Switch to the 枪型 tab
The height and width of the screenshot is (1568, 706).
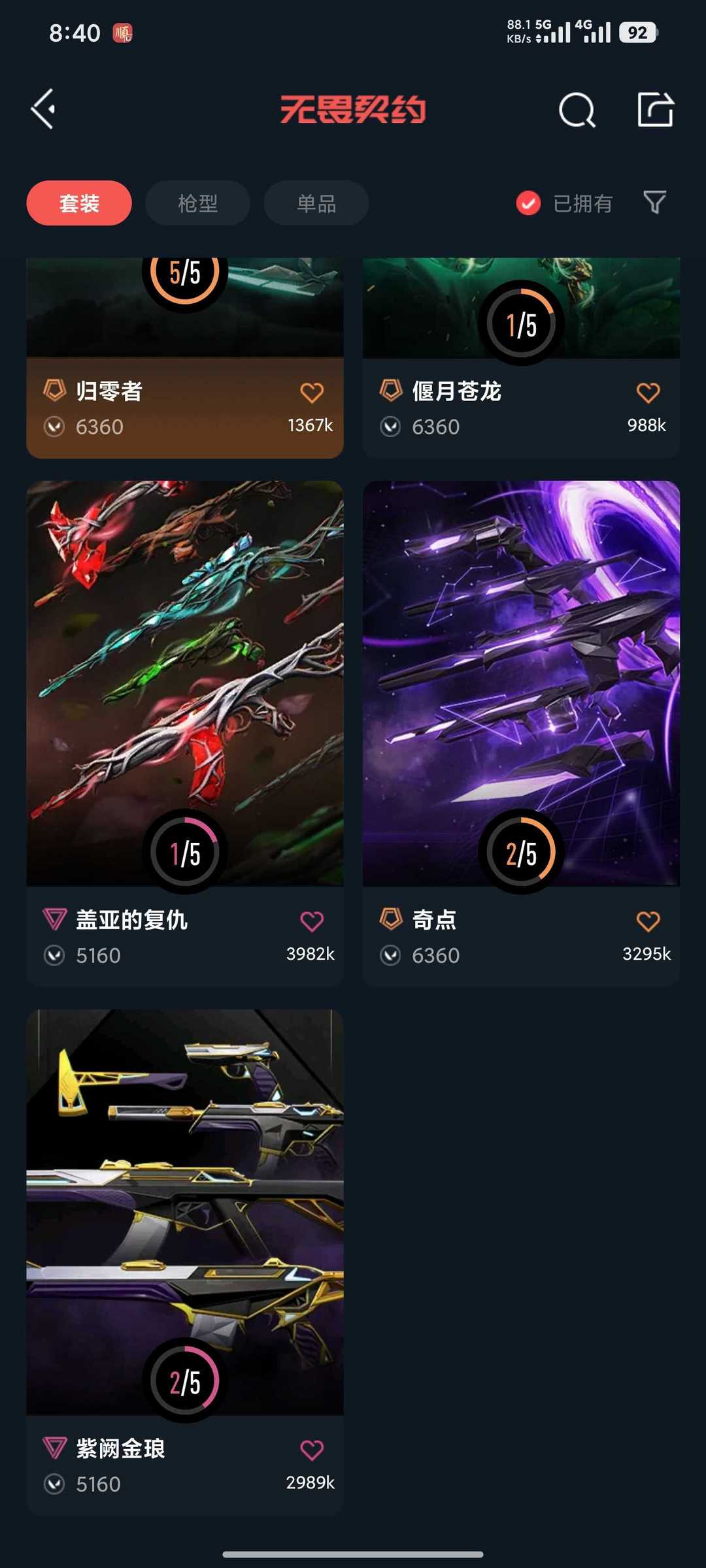pyautogui.click(x=197, y=203)
